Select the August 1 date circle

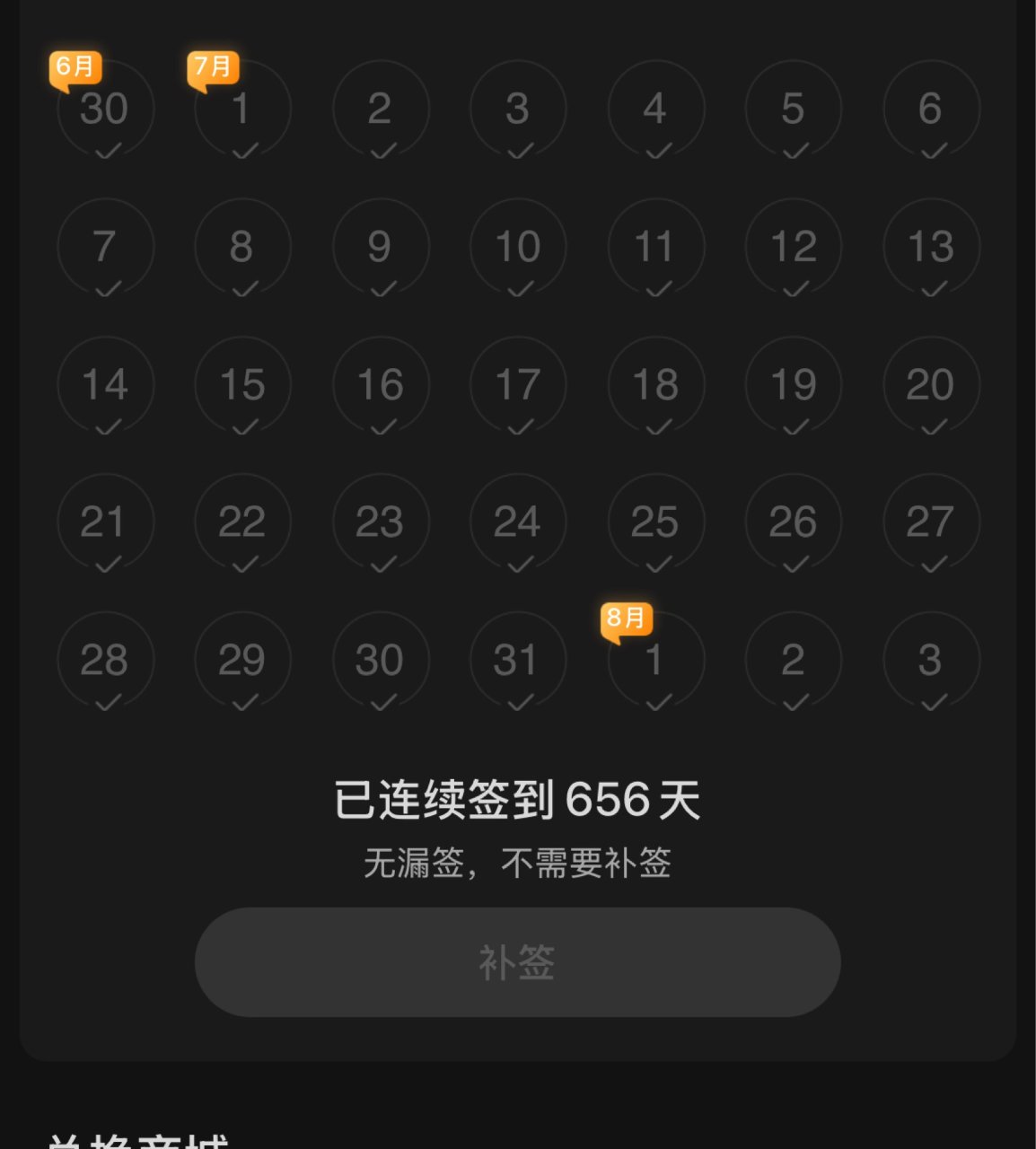click(x=654, y=660)
